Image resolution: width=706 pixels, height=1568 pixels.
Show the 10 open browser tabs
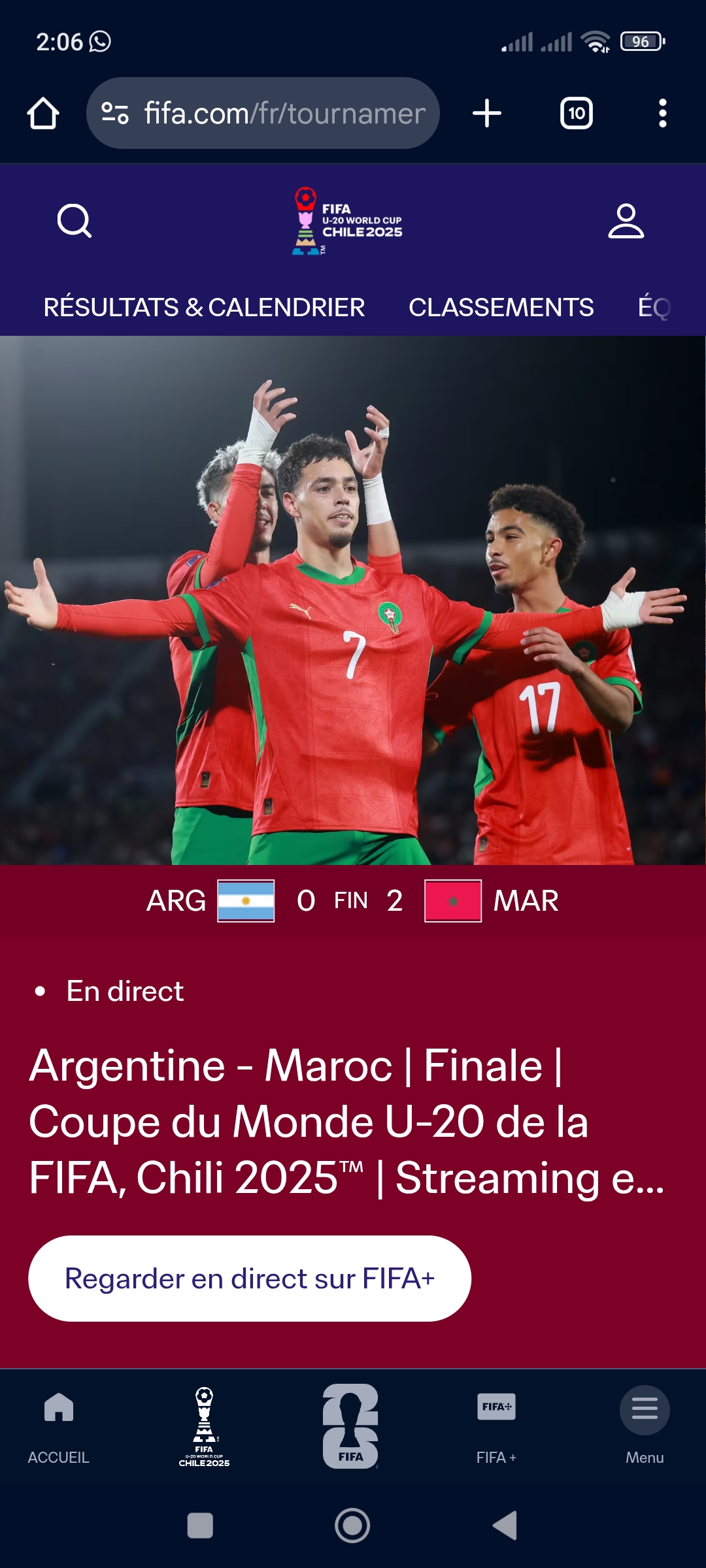[576, 114]
